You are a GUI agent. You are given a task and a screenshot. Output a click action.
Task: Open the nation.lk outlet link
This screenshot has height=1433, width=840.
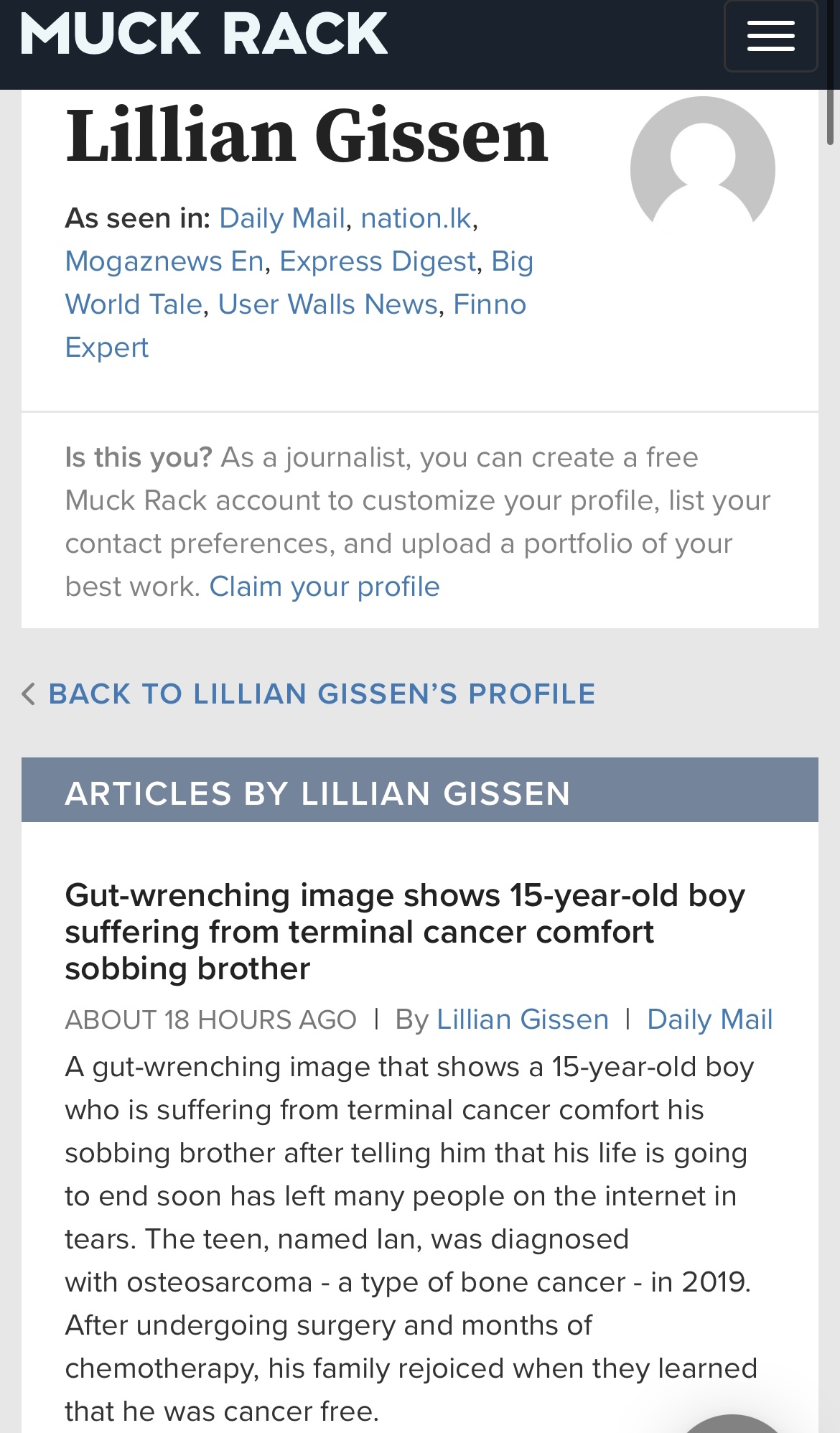(416, 218)
